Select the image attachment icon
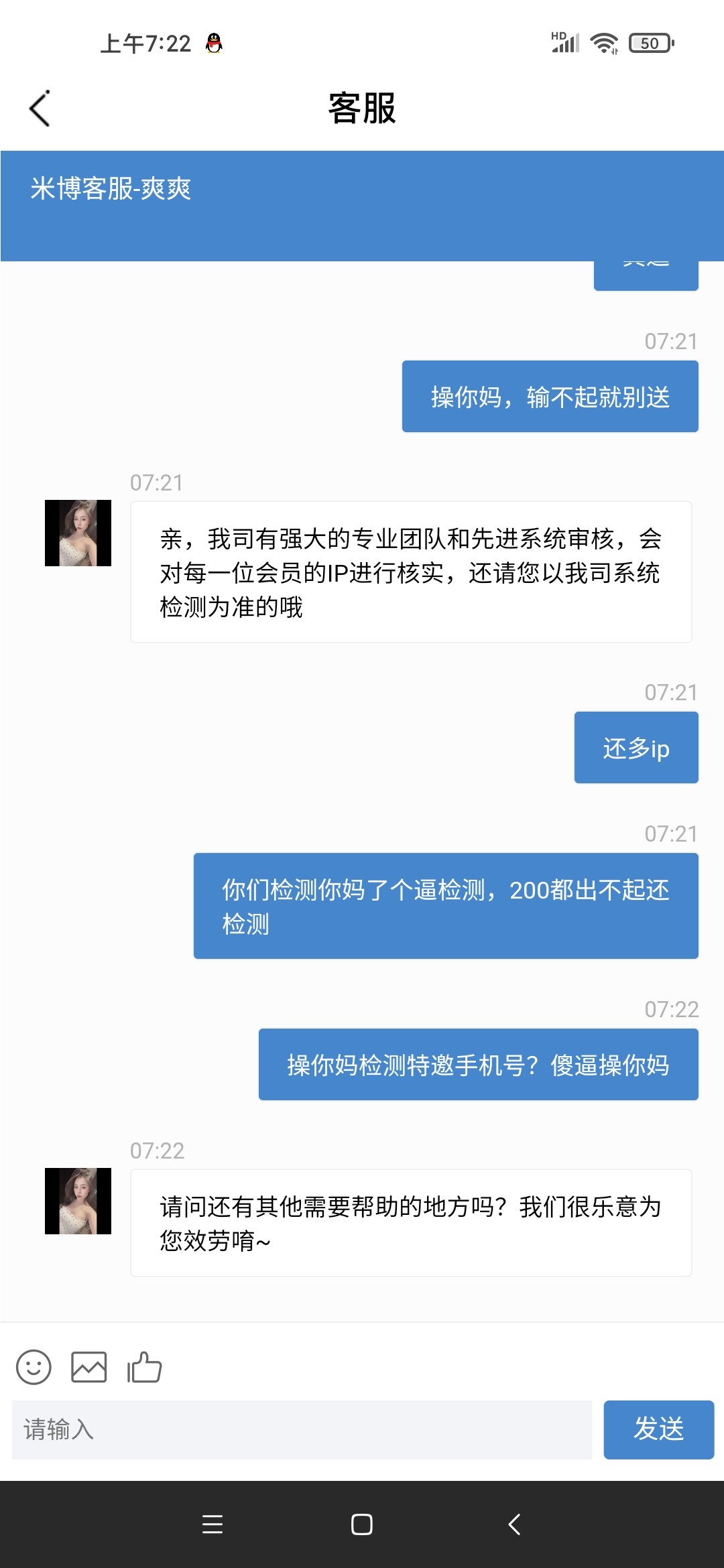This screenshot has width=724, height=1568. (89, 1368)
